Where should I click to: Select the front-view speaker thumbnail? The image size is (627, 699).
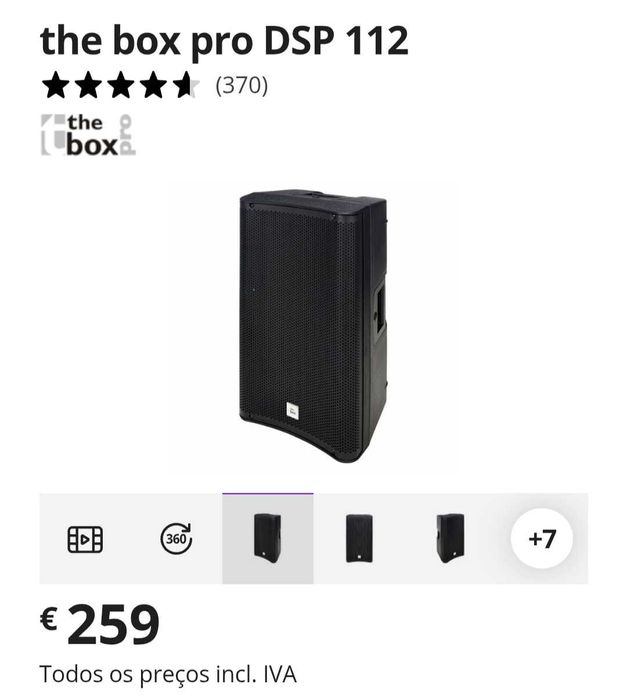359,538
